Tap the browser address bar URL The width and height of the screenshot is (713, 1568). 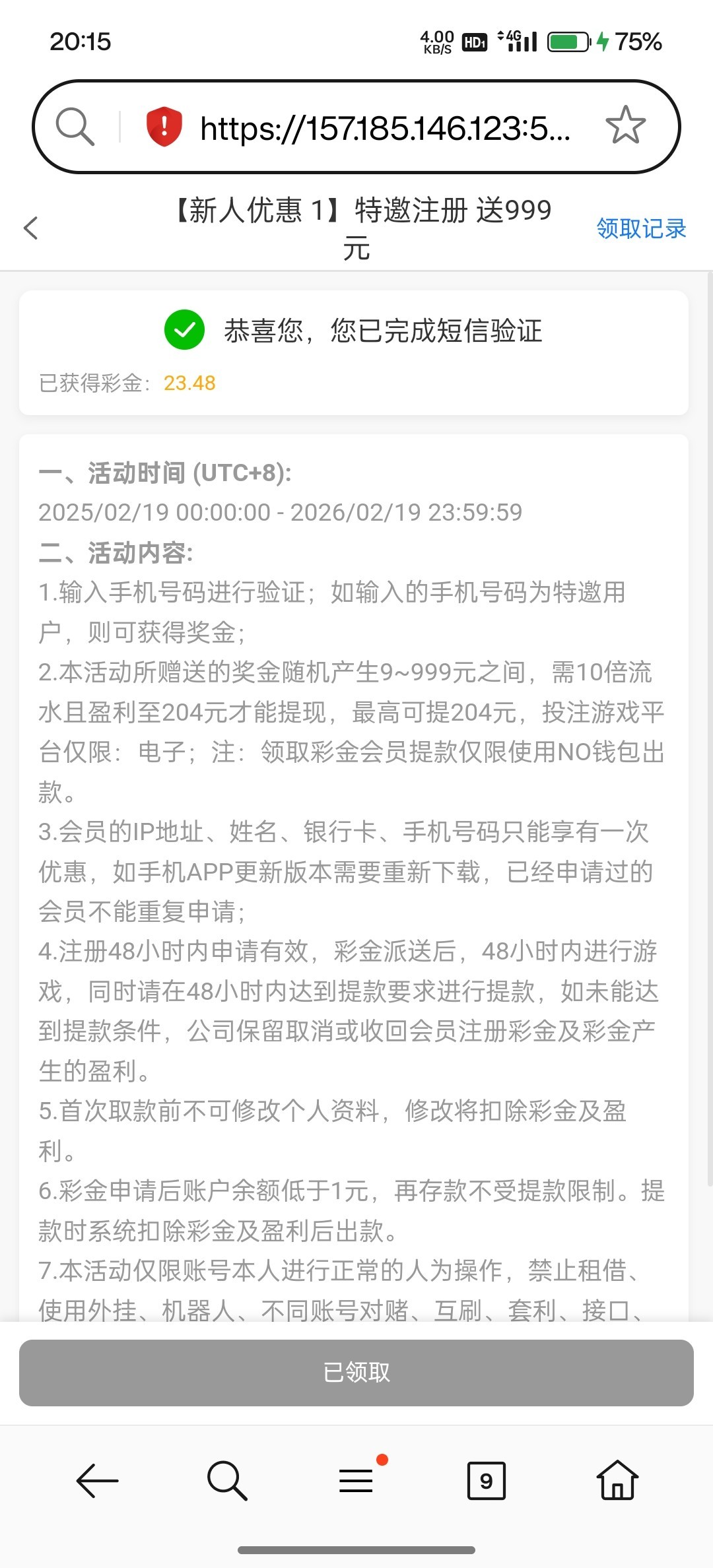pyautogui.click(x=384, y=128)
